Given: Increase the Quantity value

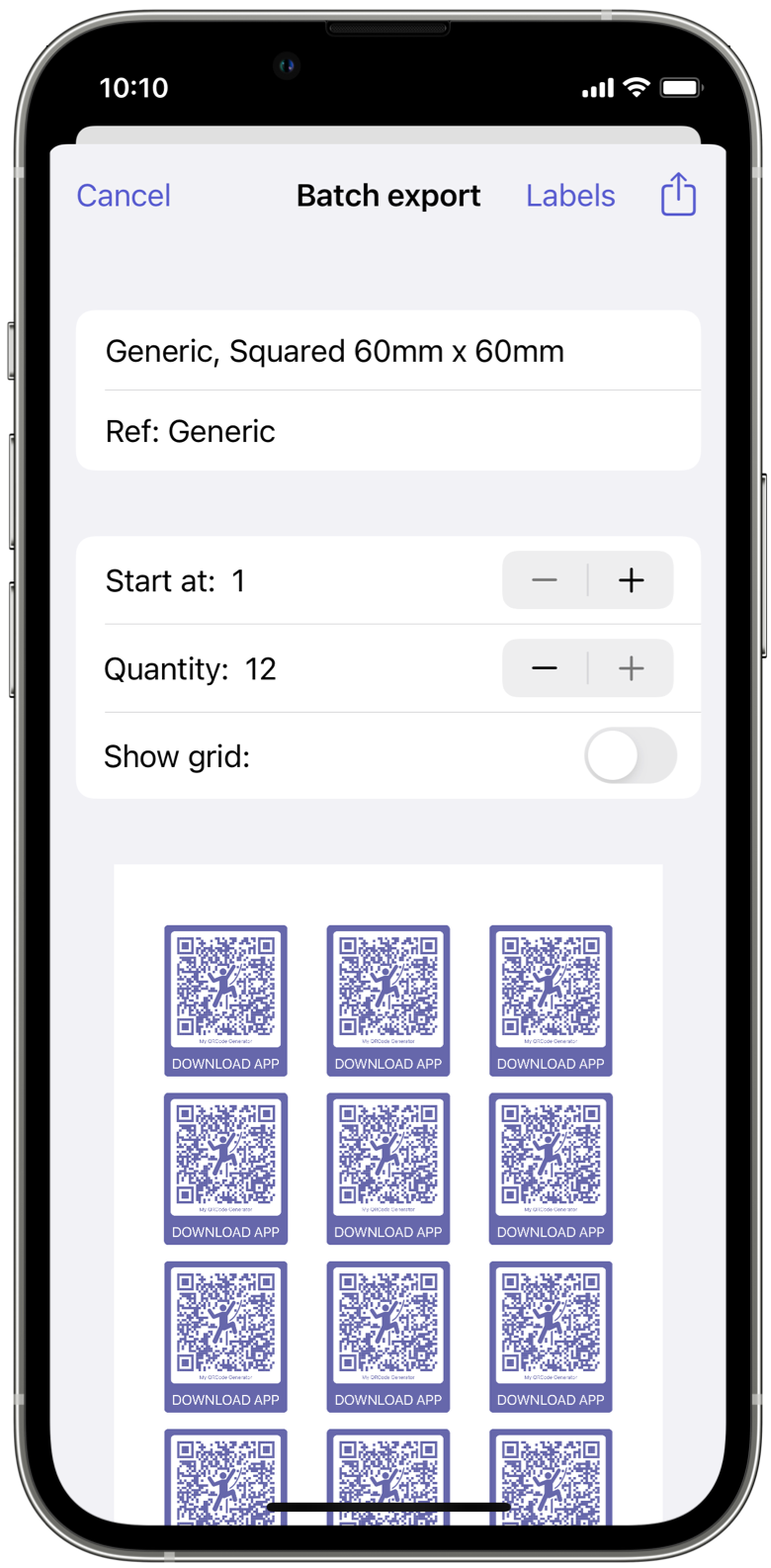Looking at the screenshot, I should pos(631,668).
